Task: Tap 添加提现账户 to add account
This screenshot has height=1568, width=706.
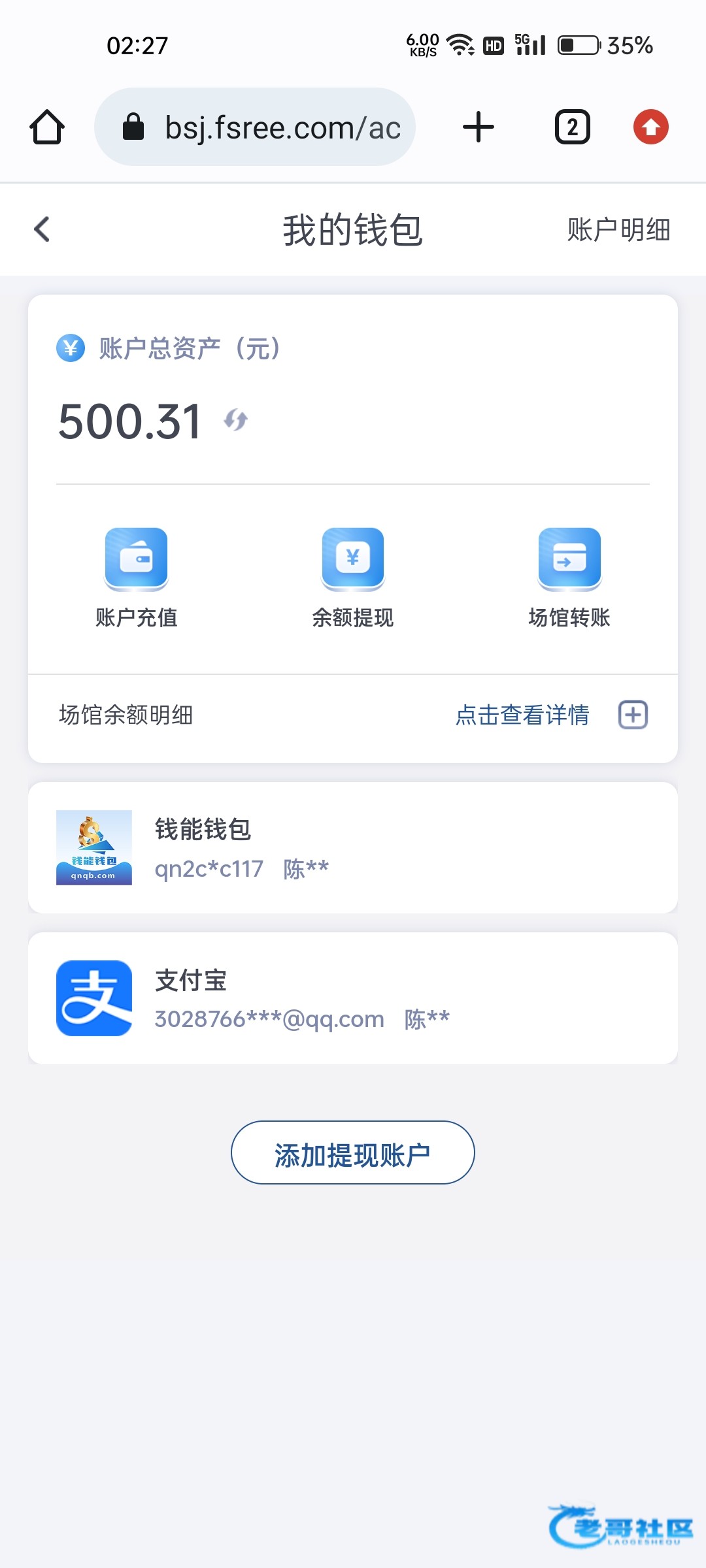Action: [353, 1152]
